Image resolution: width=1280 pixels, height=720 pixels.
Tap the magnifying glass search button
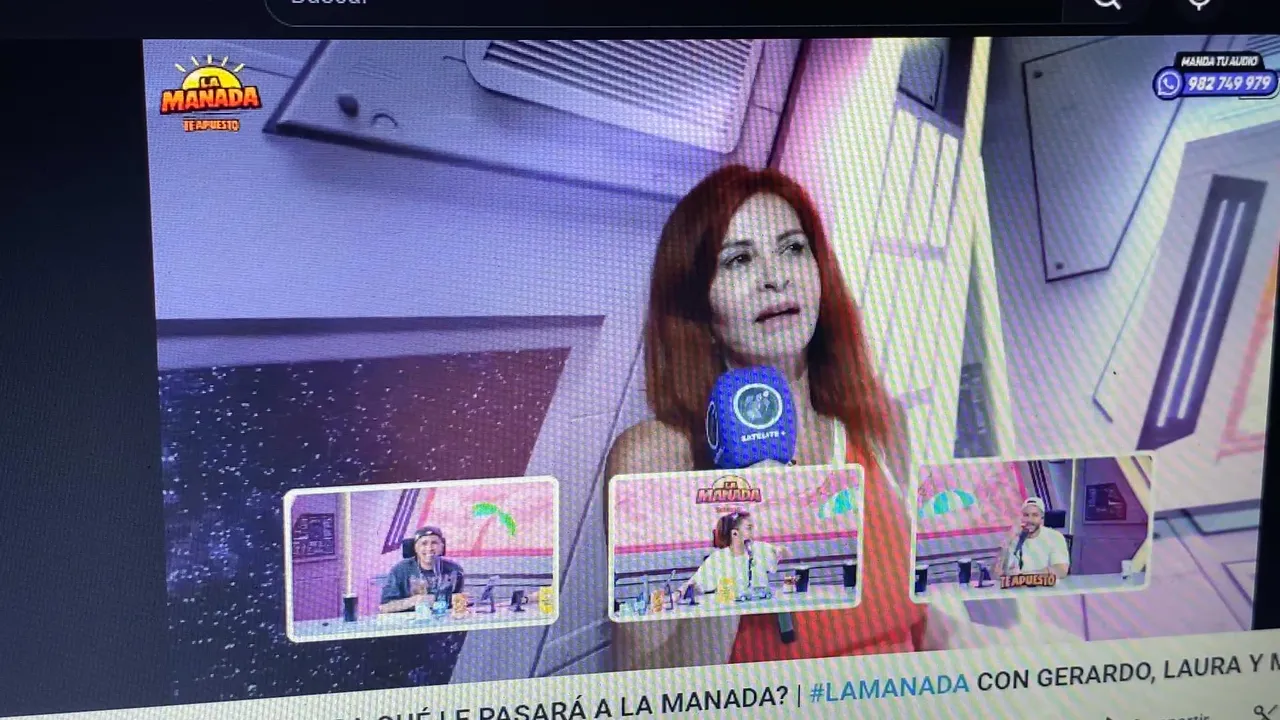click(x=1107, y=4)
